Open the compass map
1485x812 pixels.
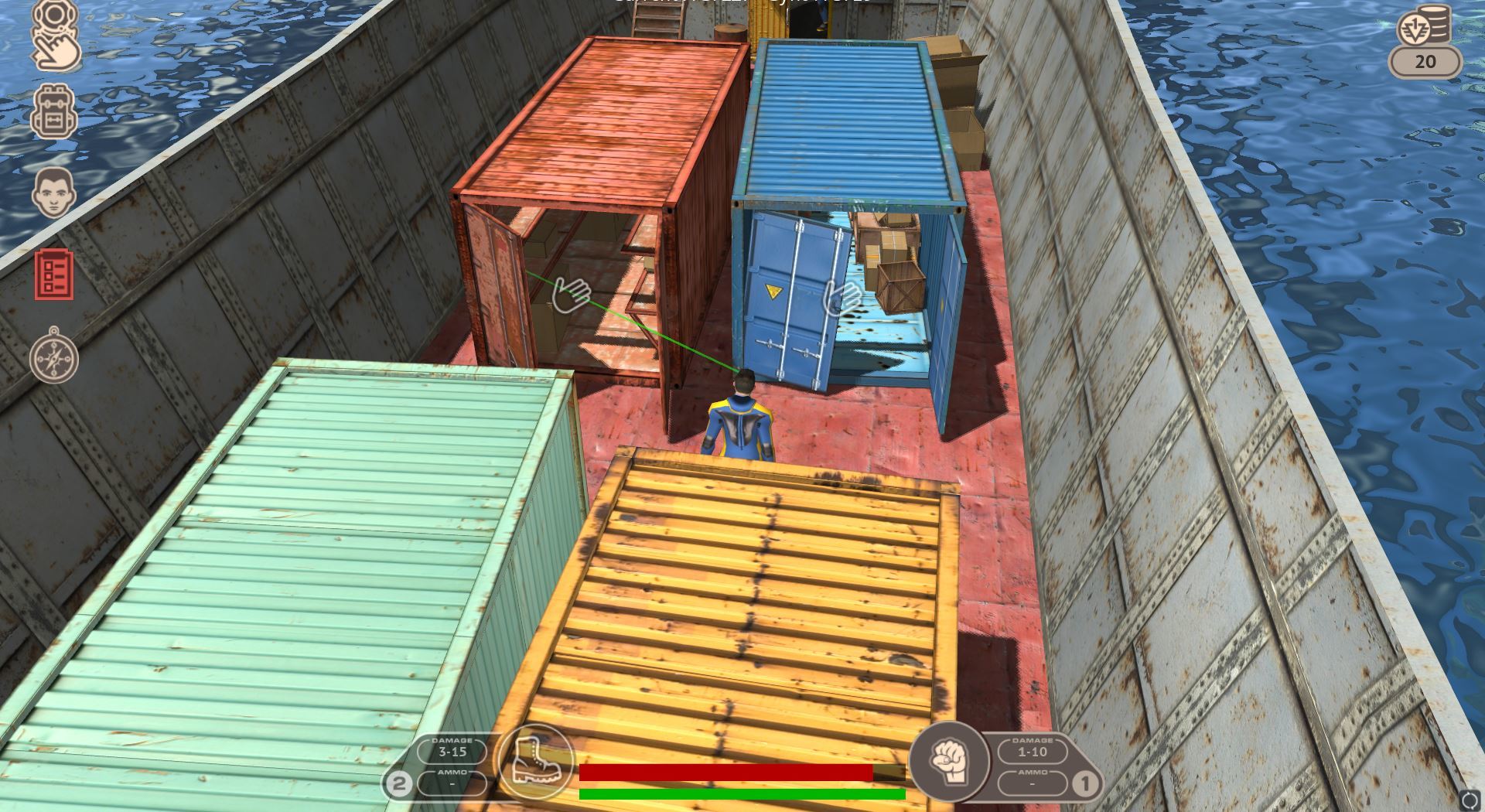pos(54,356)
